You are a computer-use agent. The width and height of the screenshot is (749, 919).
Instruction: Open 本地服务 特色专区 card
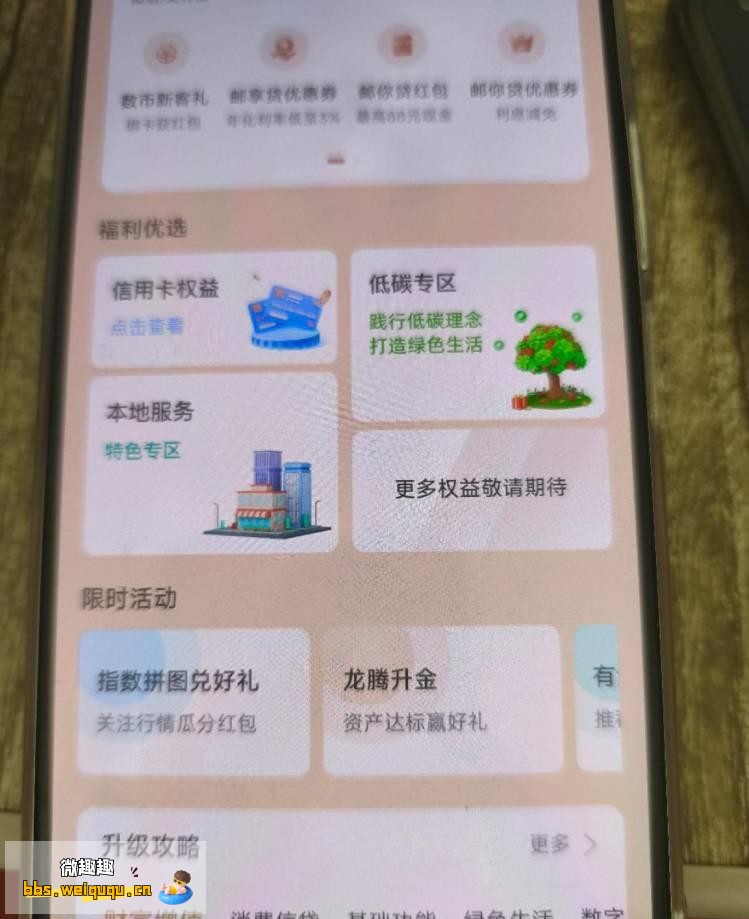(211, 463)
